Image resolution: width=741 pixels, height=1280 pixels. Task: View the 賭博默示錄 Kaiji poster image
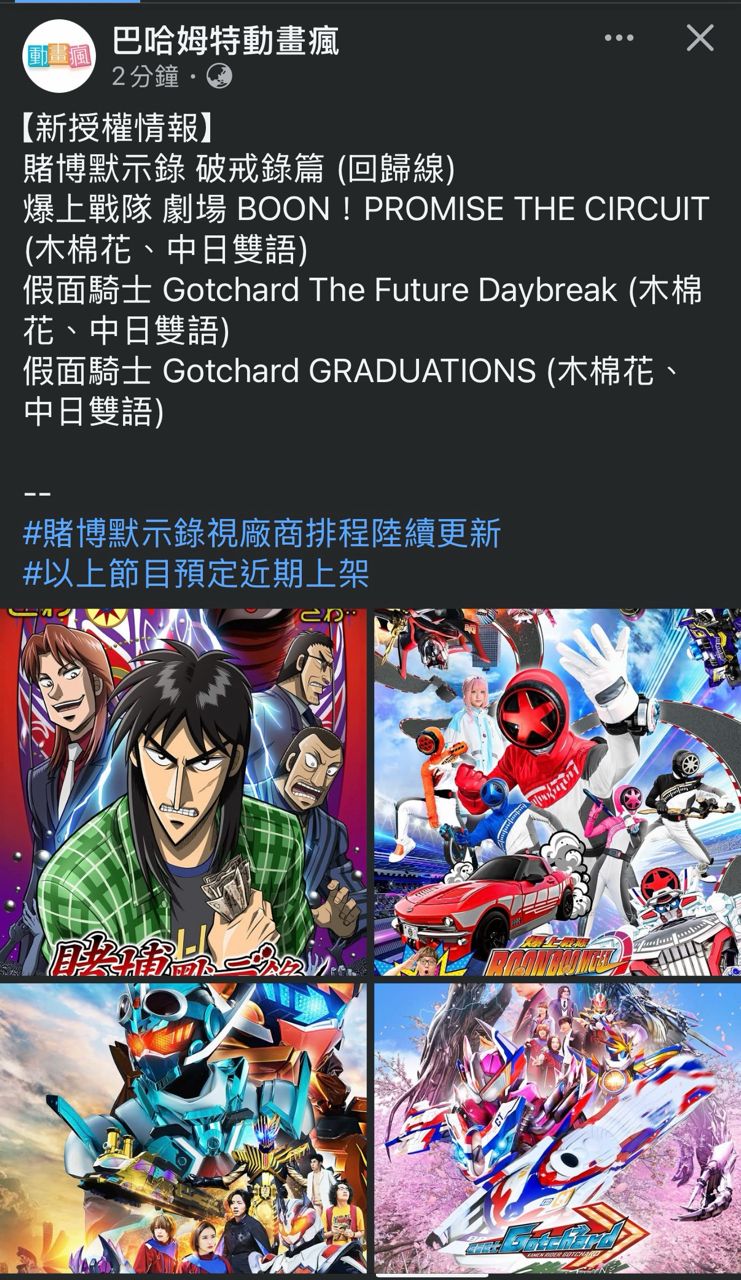(184, 792)
